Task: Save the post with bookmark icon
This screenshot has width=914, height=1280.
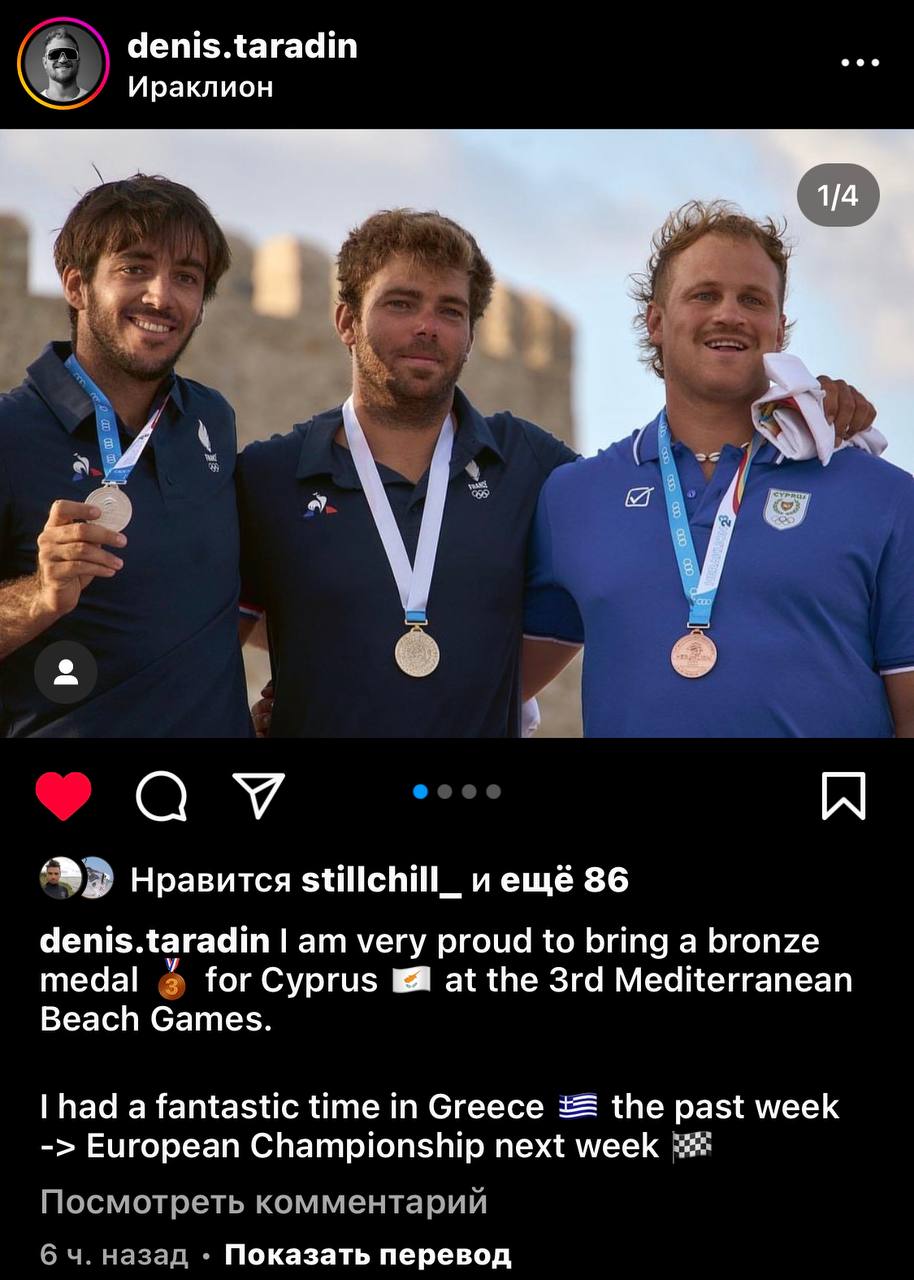Action: 842,797
